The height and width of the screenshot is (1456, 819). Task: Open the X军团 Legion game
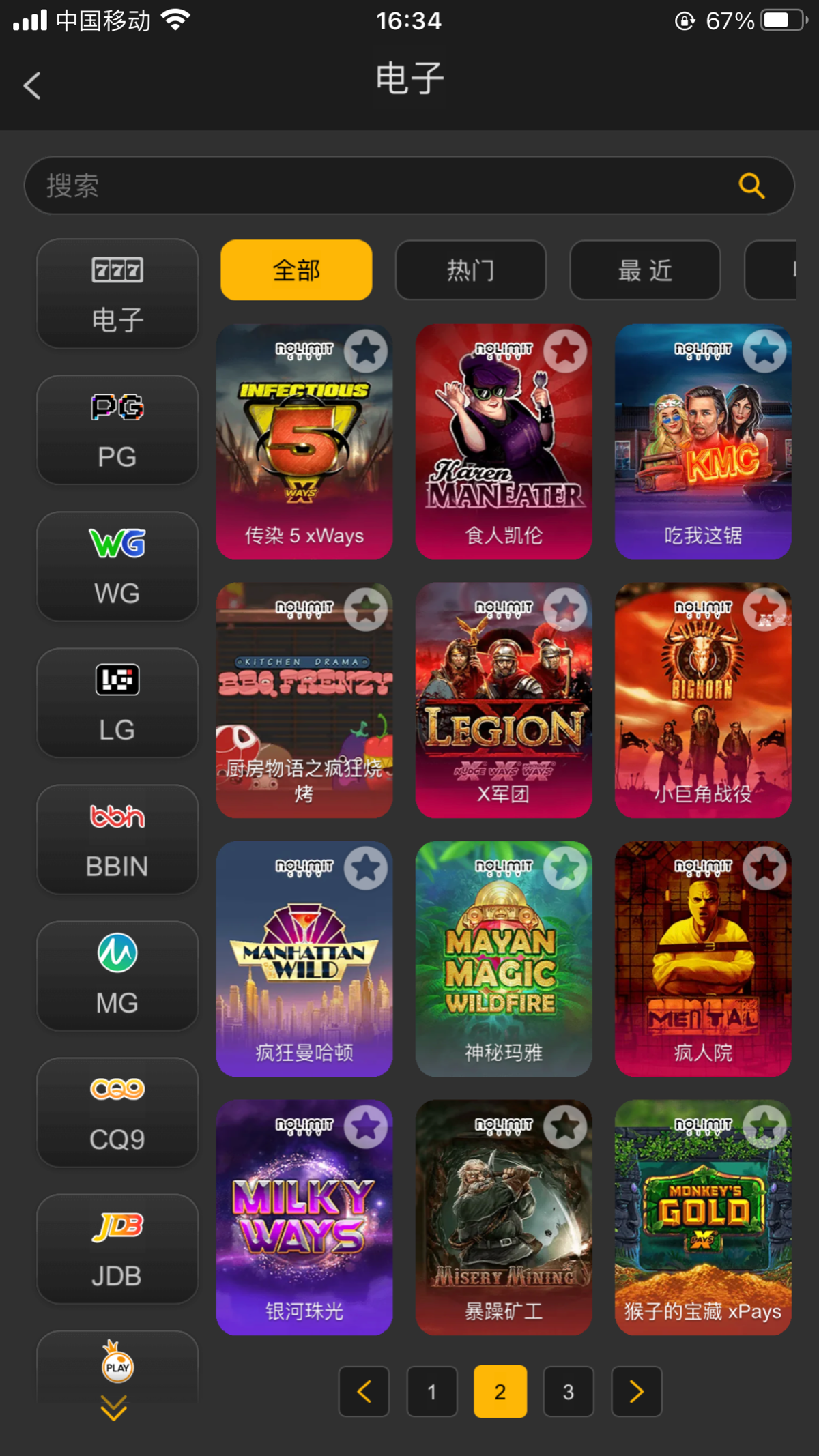click(x=504, y=710)
